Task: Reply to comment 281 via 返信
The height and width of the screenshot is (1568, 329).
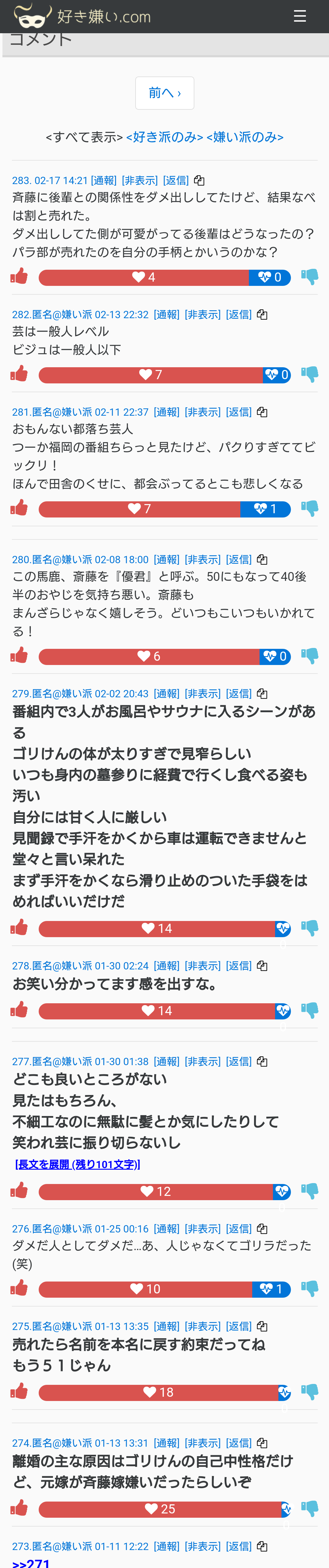Action: [239, 412]
